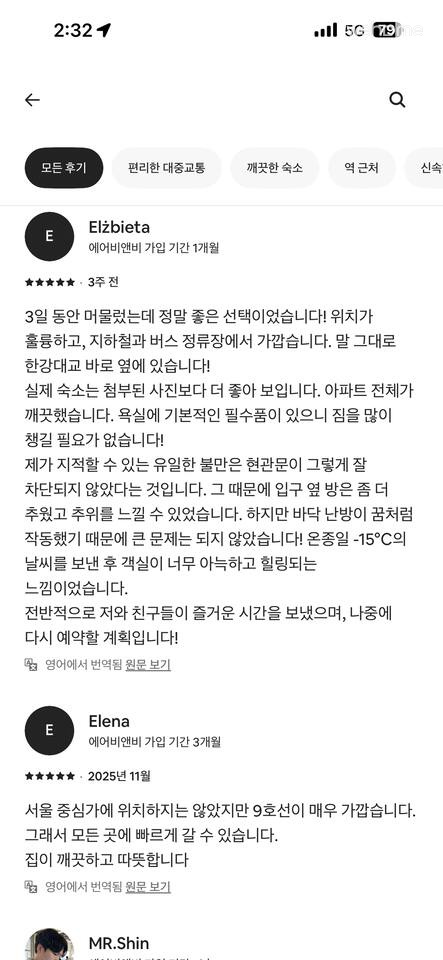Choose the 역 근처 chip
The height and width of the screenshot is (960, 443).
pyautogui.click(x=362, y=168)
